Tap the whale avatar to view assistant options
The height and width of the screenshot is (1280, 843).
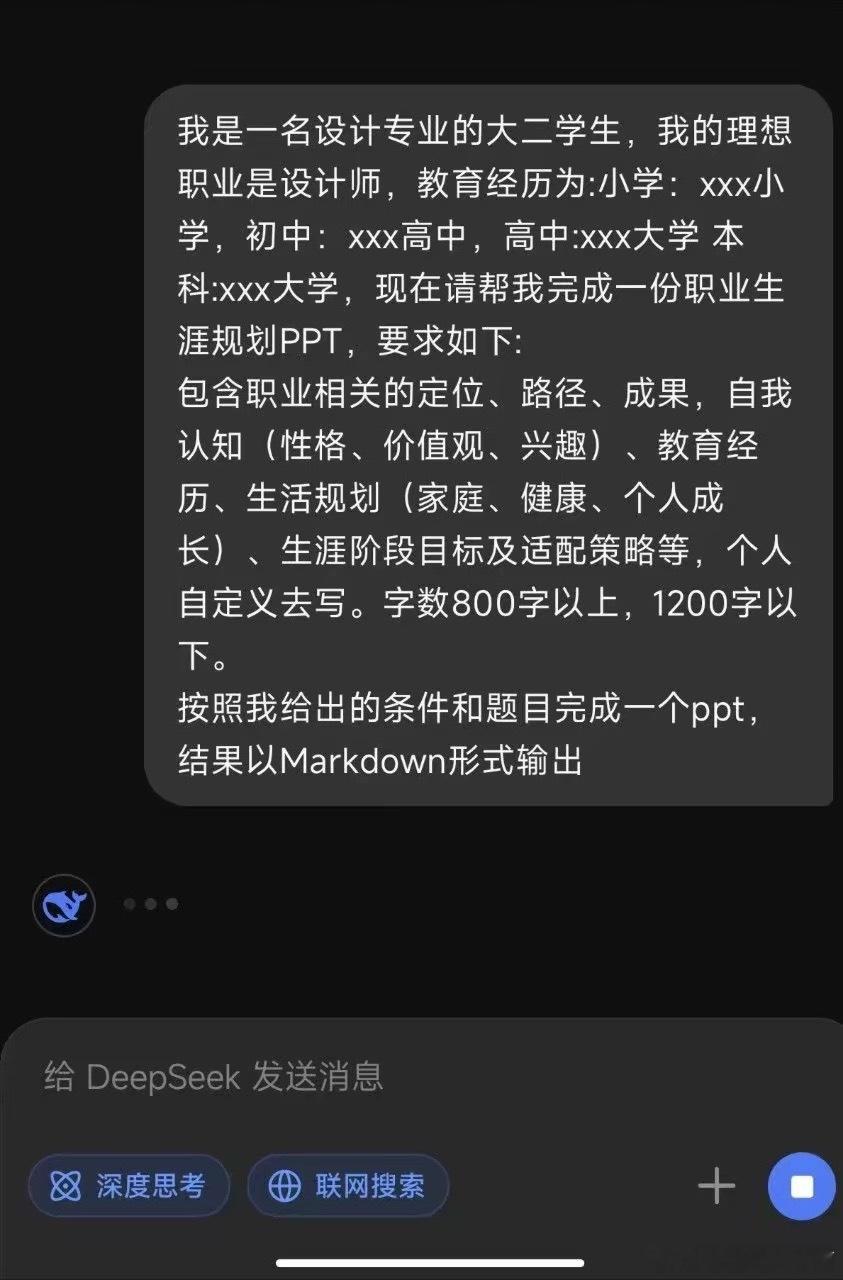coord(63,905)
